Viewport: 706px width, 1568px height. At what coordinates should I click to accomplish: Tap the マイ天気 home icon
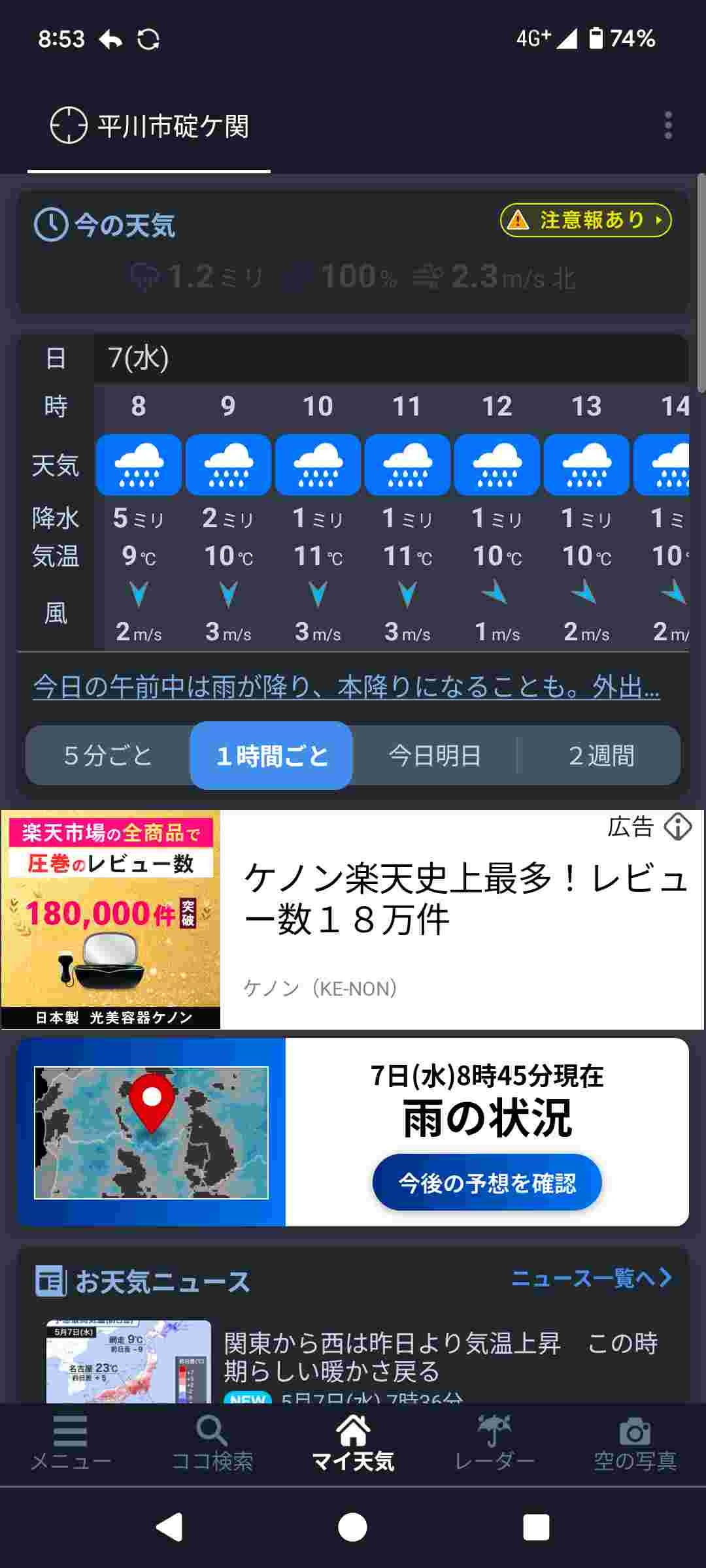click(353, 1434)
